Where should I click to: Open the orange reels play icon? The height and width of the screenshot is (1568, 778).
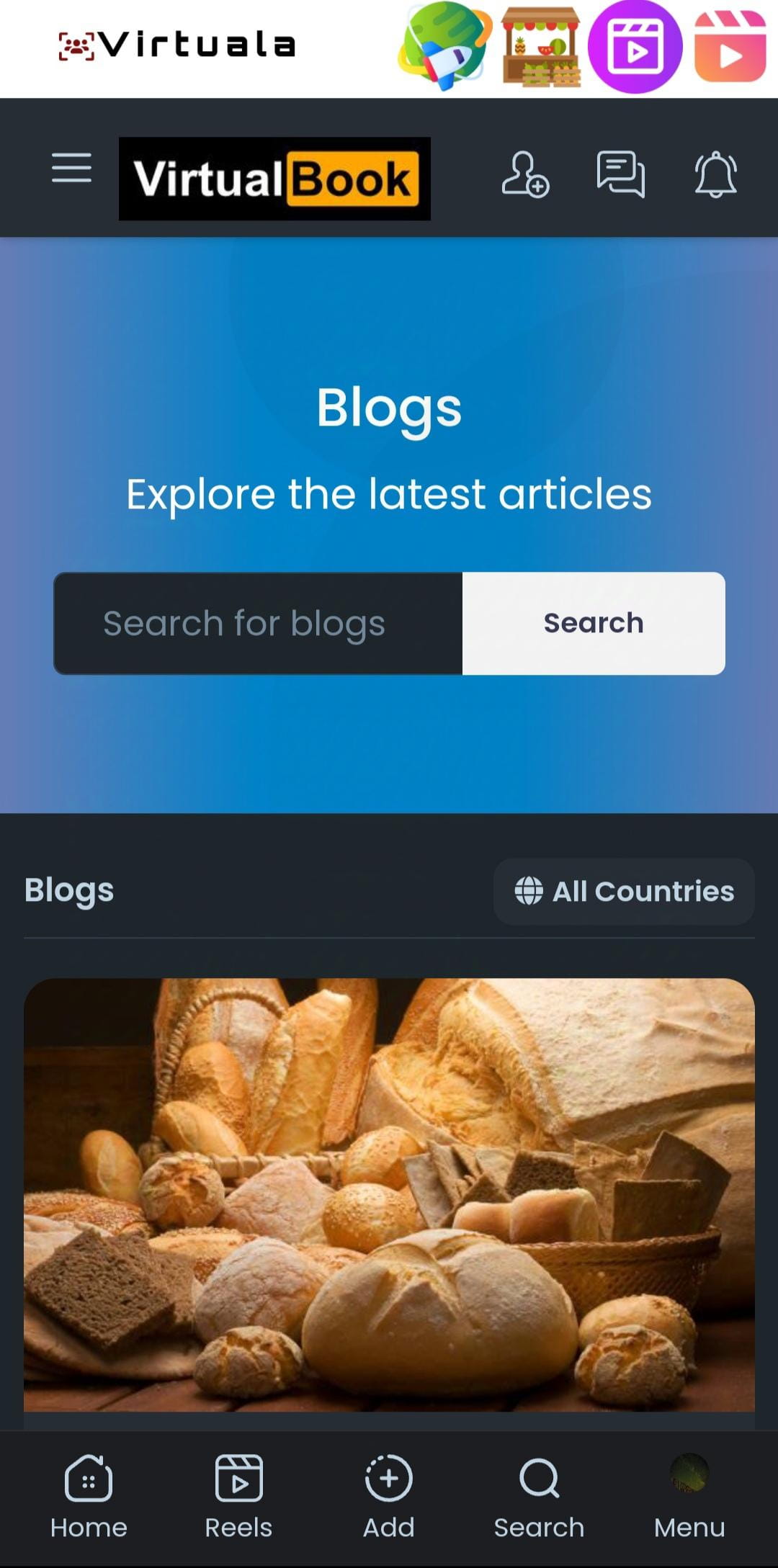pyautogui.click(x=730, y=48)
